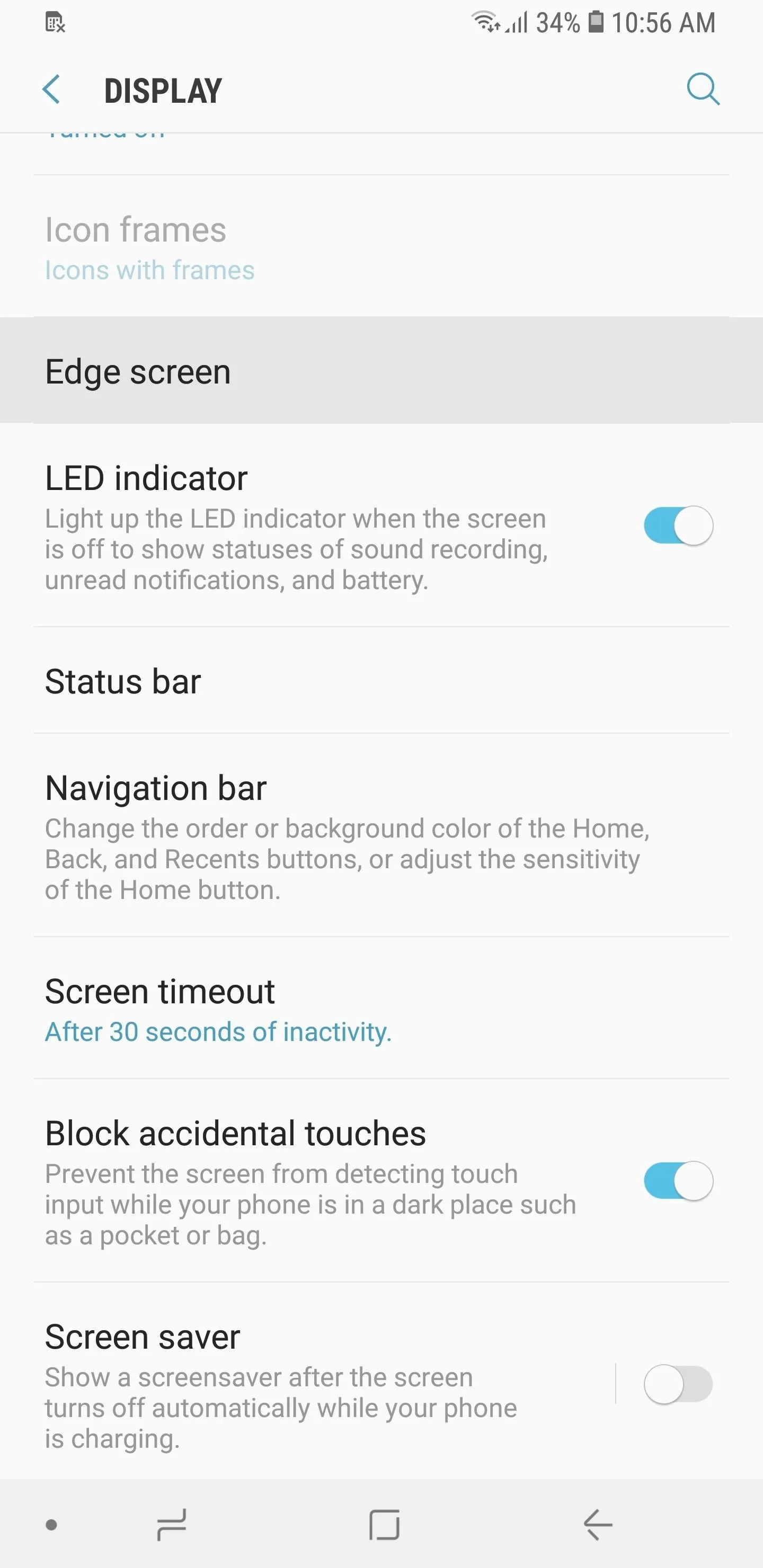The height and width of the screenshot is (1568, 763).
Task: Tap the system recent apps button
Action: pos(171,1524)
